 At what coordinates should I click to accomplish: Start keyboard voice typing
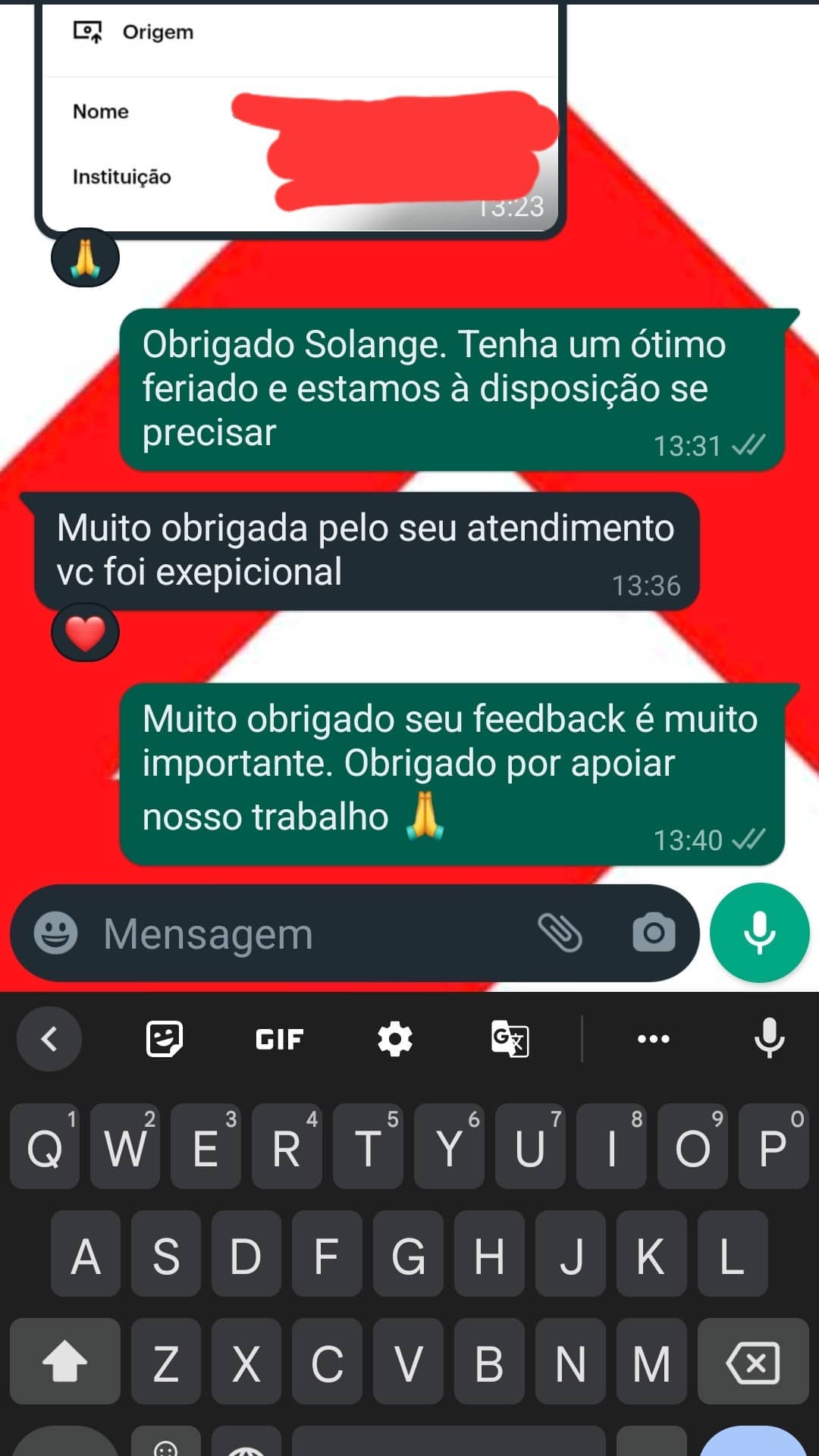769,1038
